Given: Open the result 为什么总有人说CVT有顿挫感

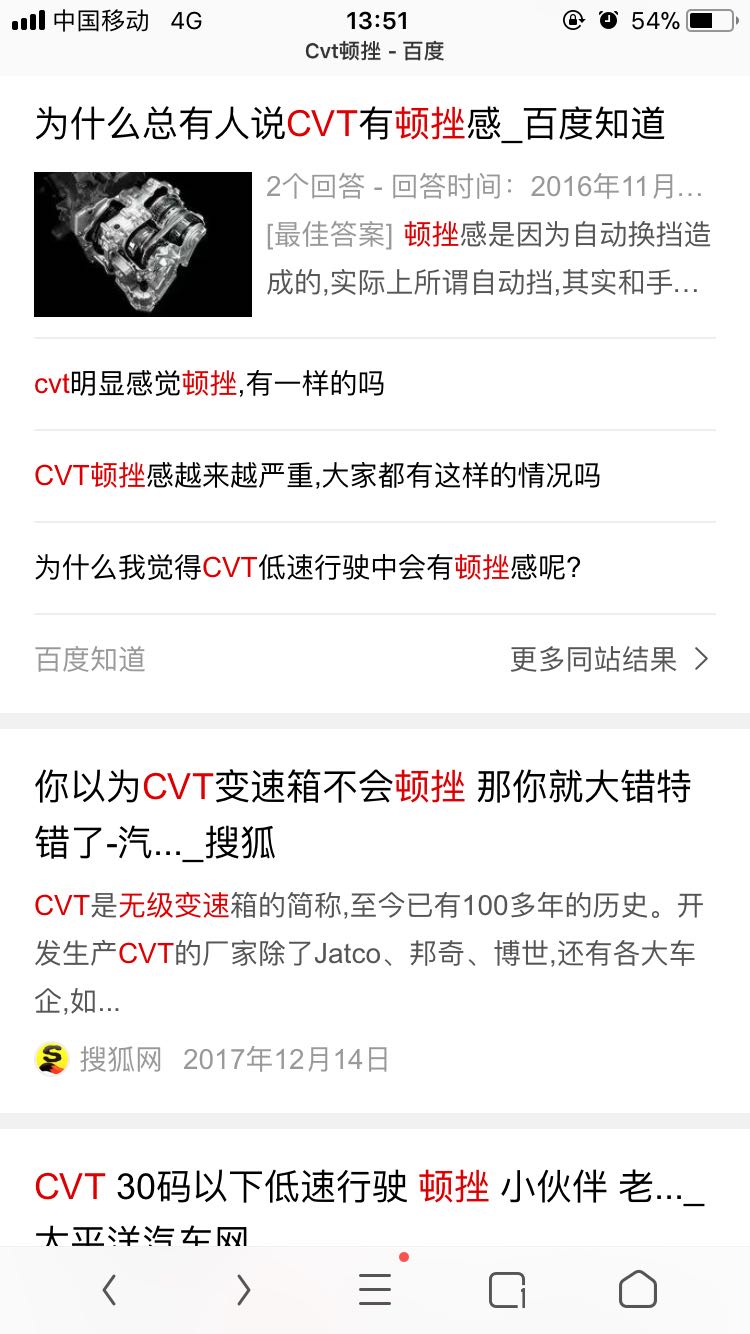Looking at the screenshot, I should coord(350,124).
